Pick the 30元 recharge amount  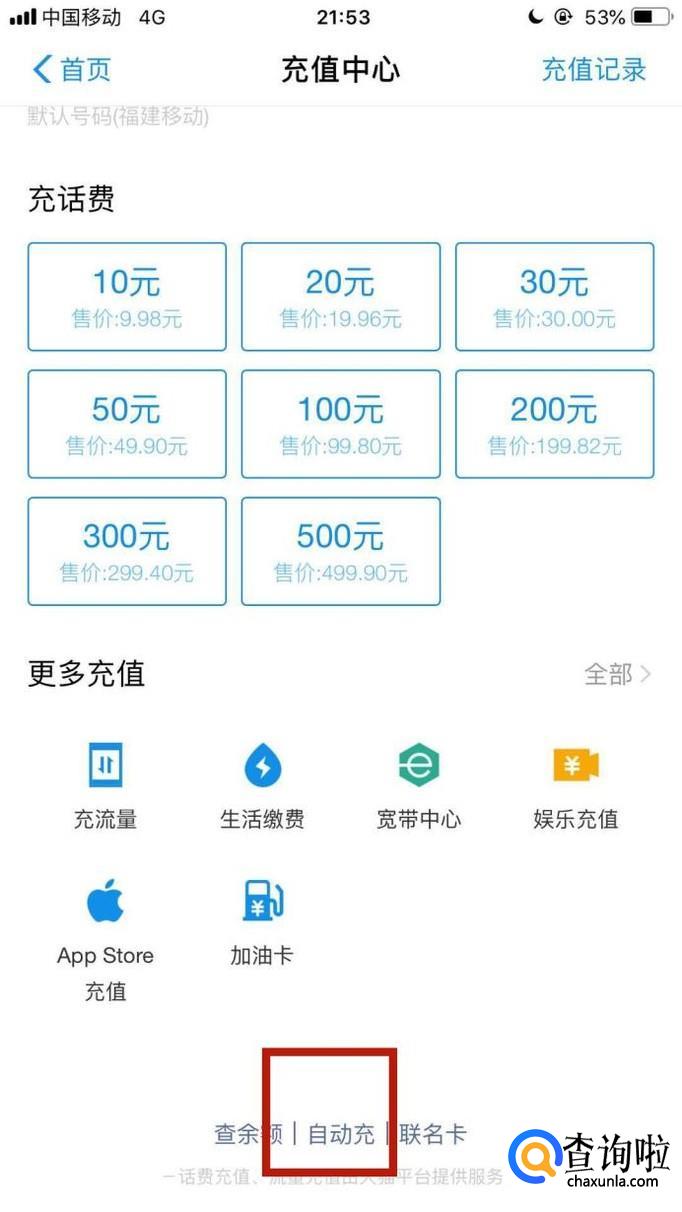554,296
